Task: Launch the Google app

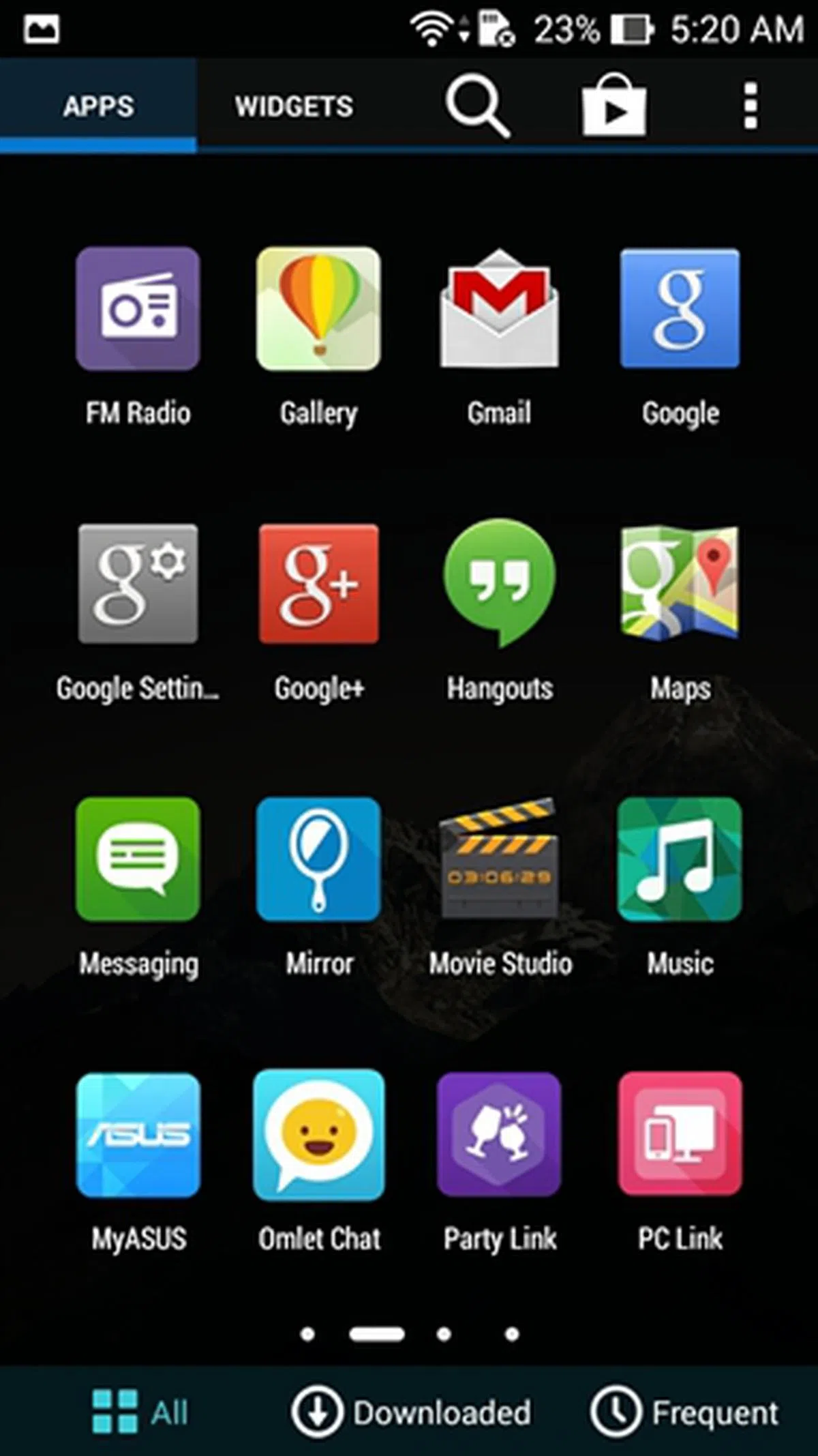Action: [x=680, y=309]
